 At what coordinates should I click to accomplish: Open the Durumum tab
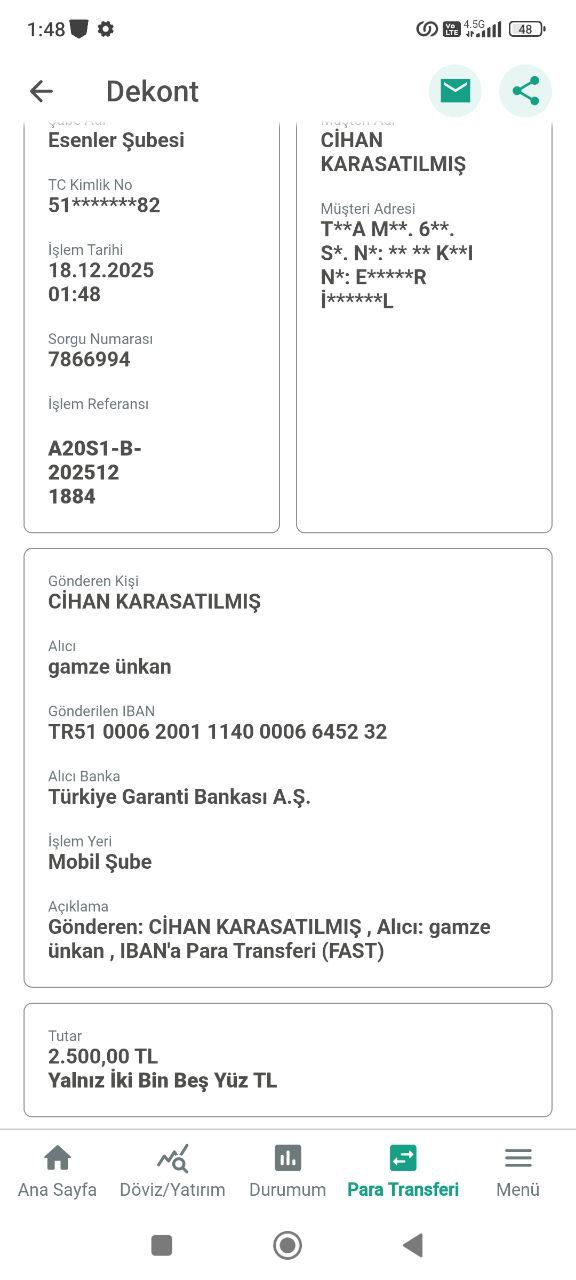point(287,1172)
